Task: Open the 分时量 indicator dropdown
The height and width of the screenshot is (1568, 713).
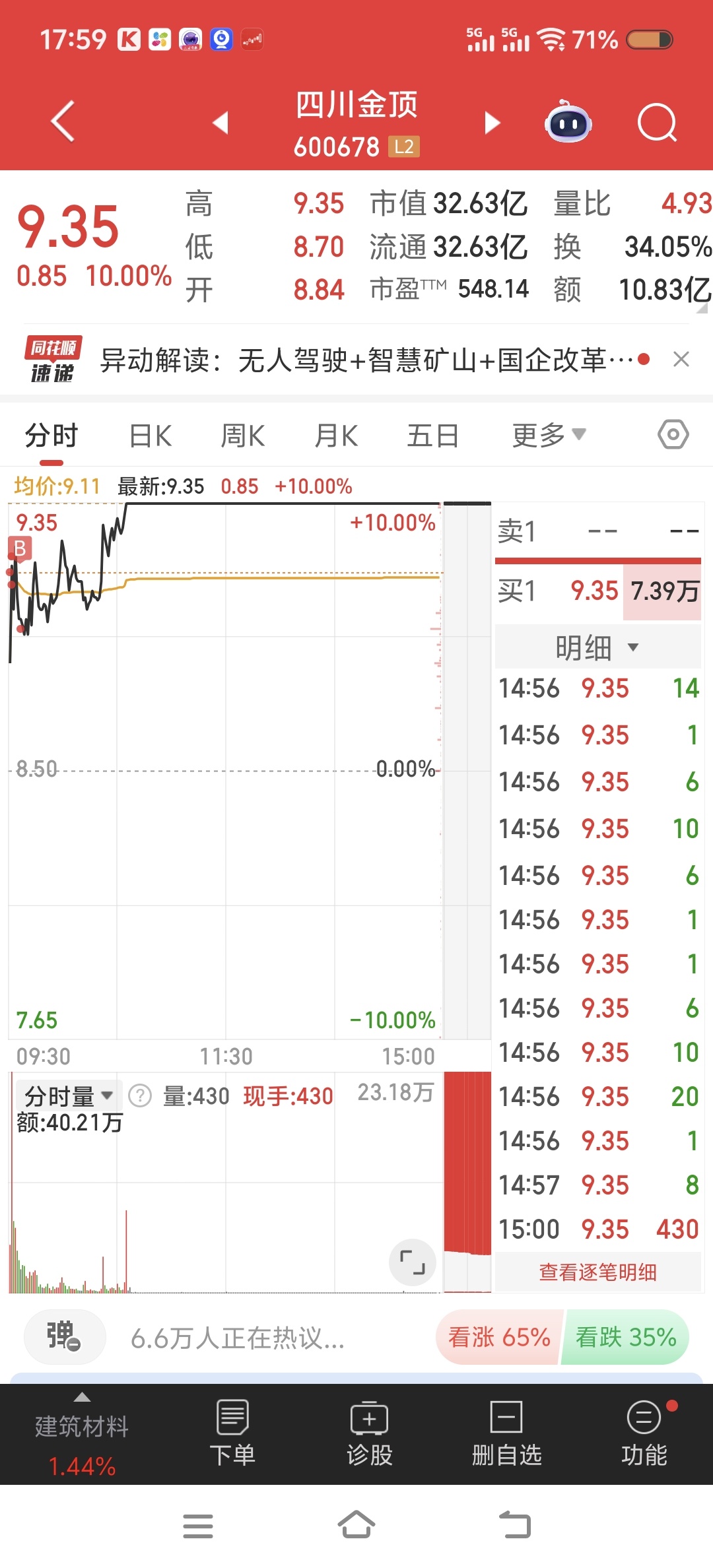Action: coord(68,1096)
